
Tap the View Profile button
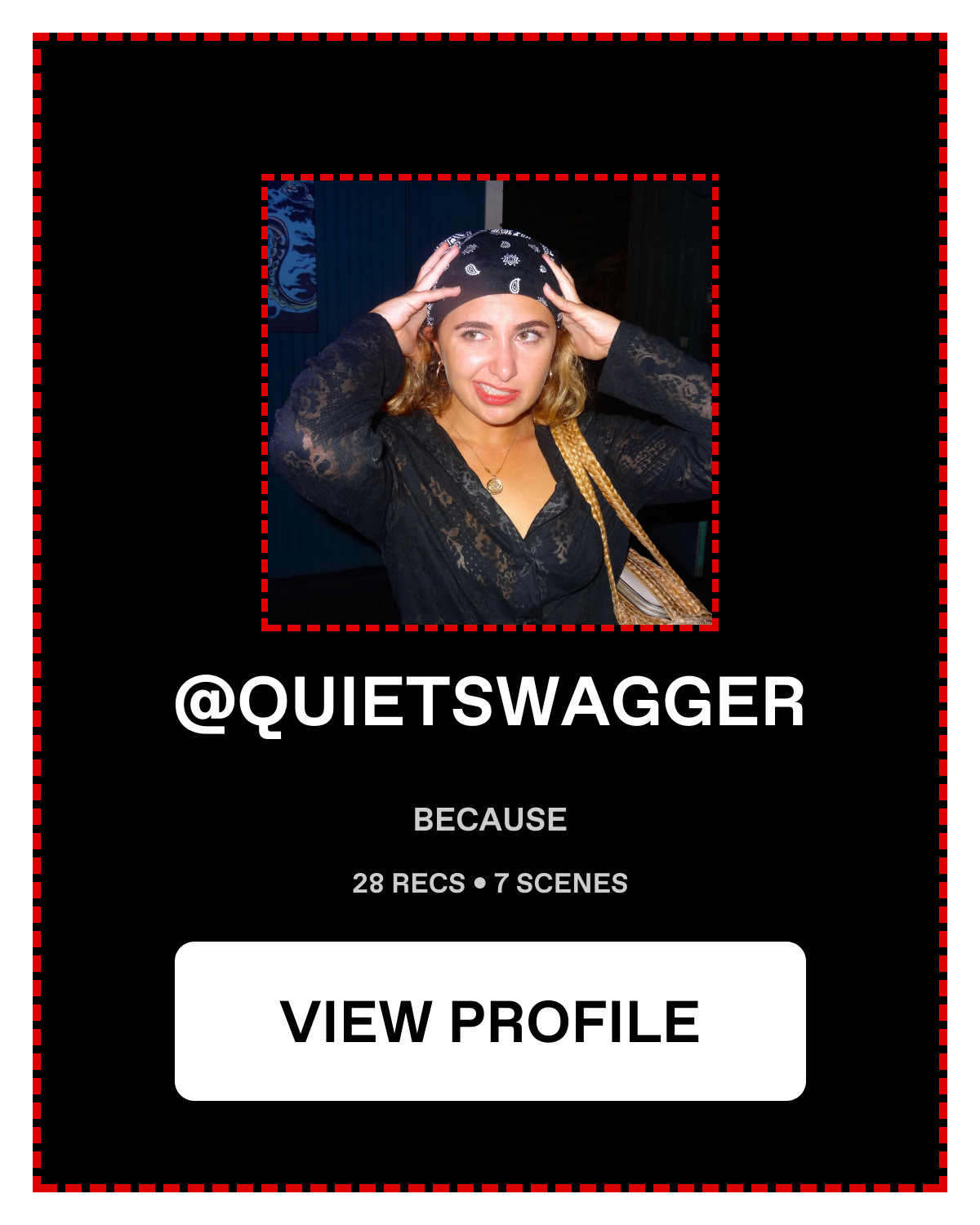point(490,1021)
